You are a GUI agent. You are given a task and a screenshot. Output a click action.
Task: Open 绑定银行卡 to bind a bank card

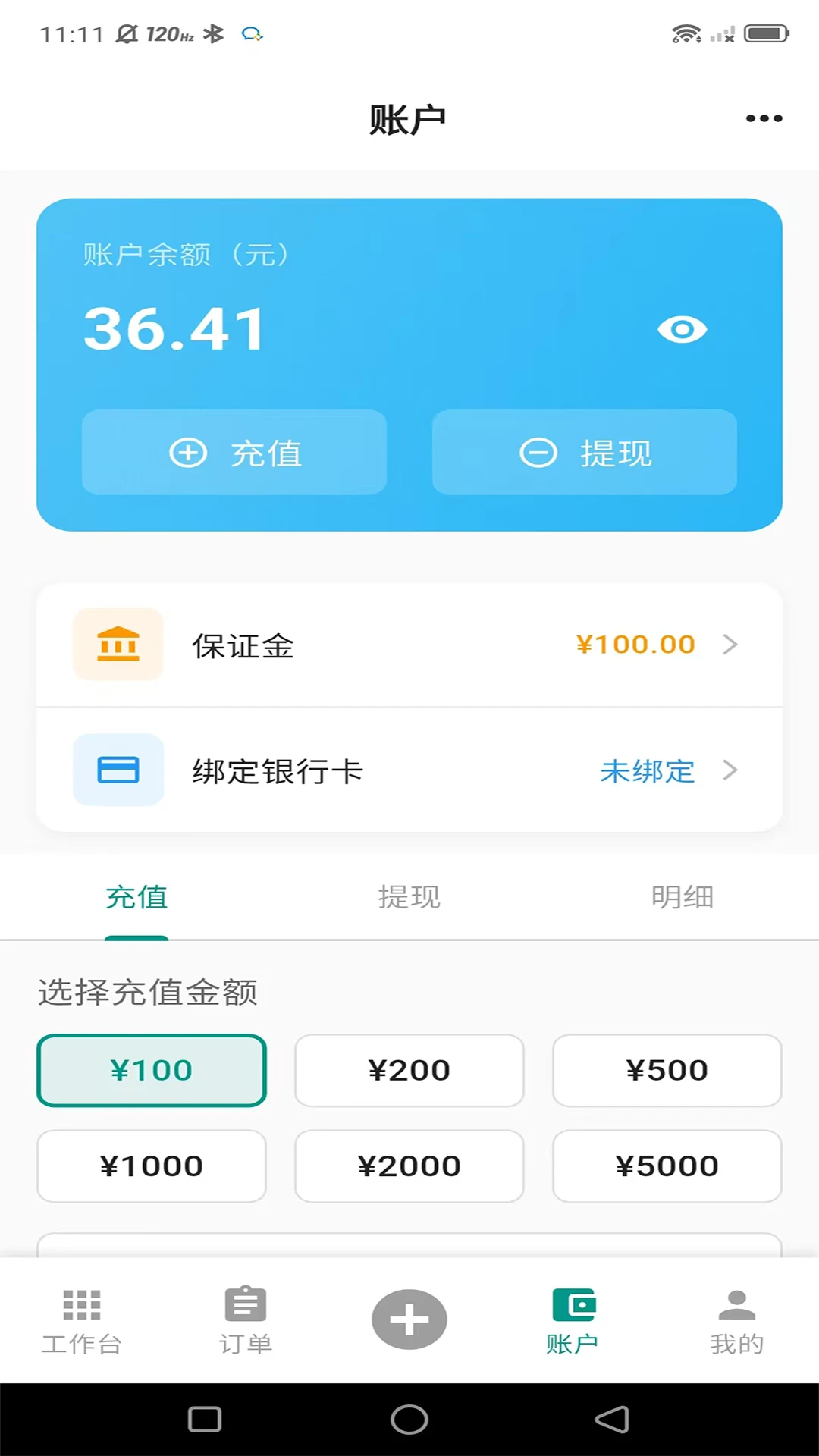409,770
